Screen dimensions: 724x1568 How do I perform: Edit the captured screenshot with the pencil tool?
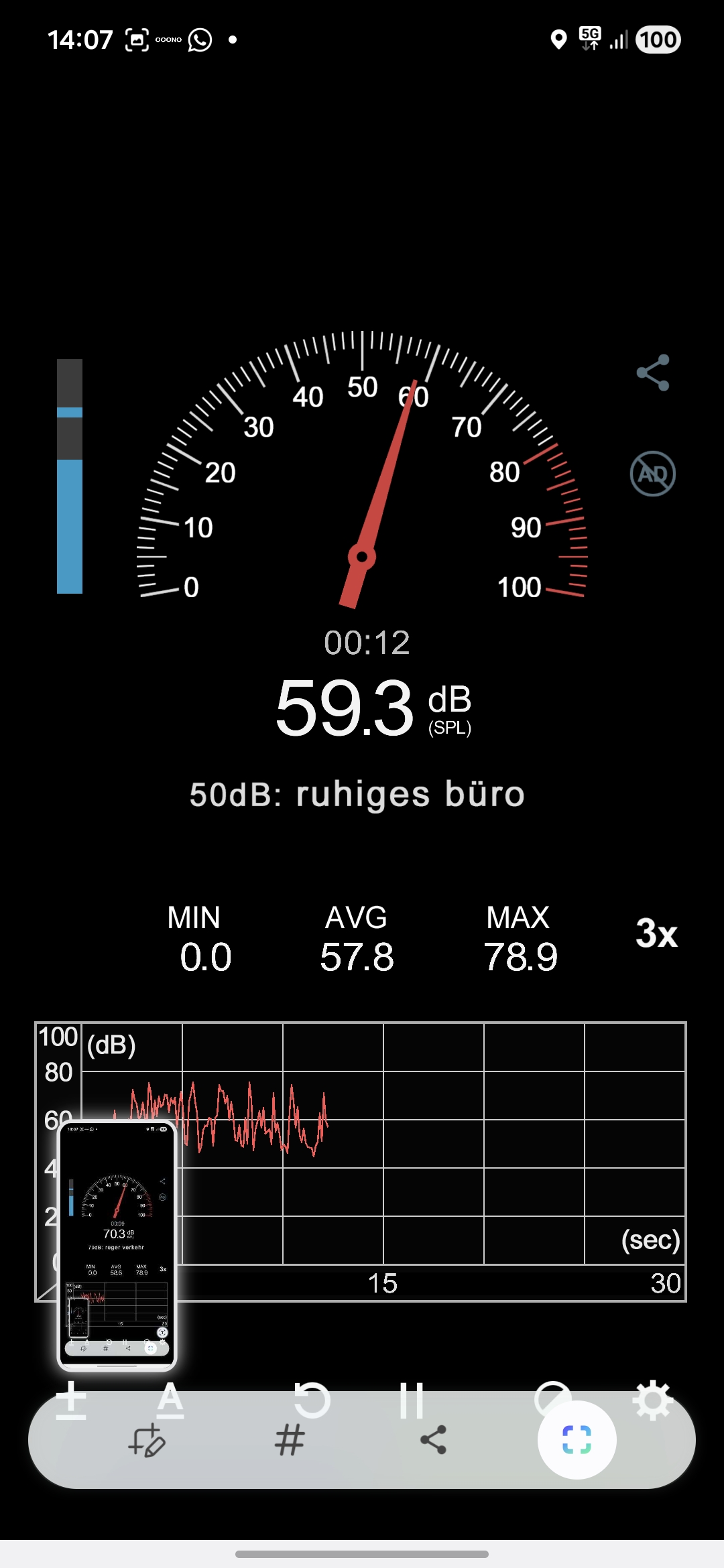tap(147, 1441)
